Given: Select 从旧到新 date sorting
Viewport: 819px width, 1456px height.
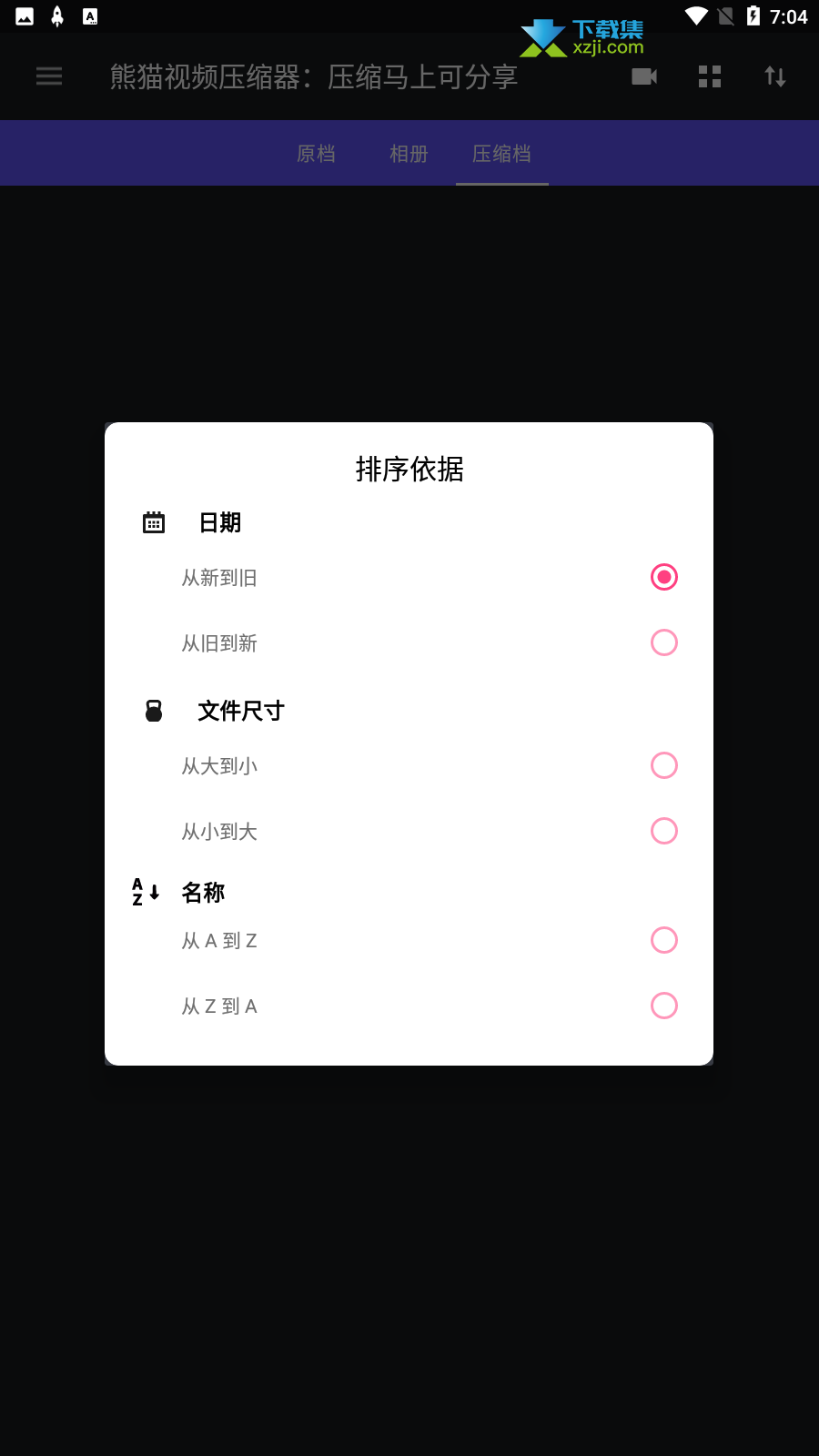Looking at the screenshot, I should [409, 642].
